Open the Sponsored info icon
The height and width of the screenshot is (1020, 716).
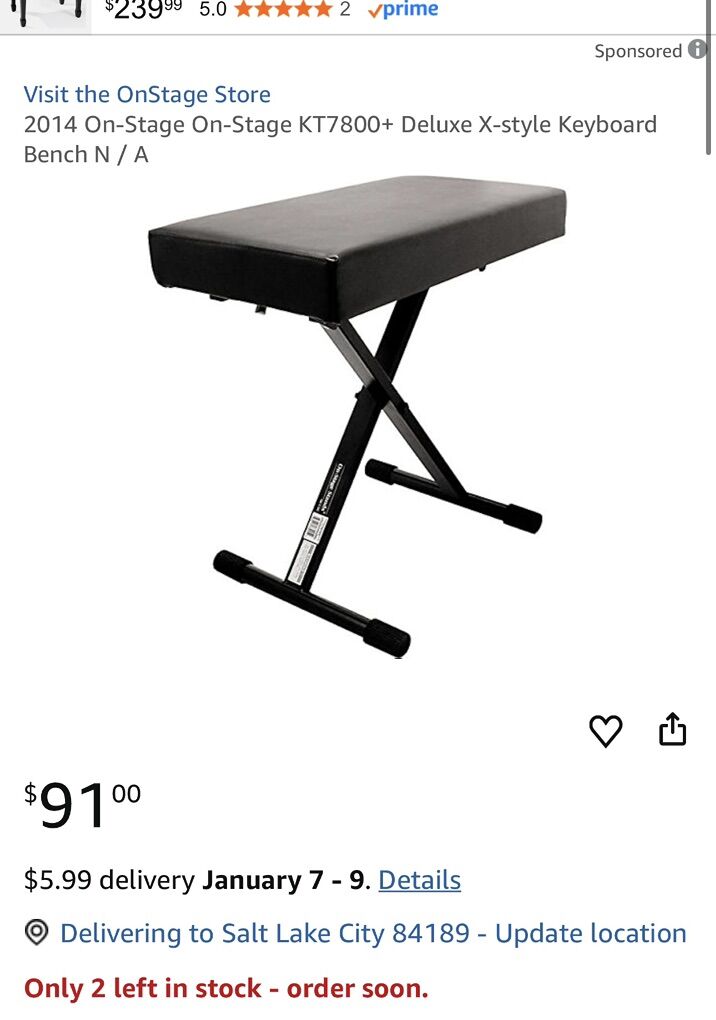click(697, 50)
